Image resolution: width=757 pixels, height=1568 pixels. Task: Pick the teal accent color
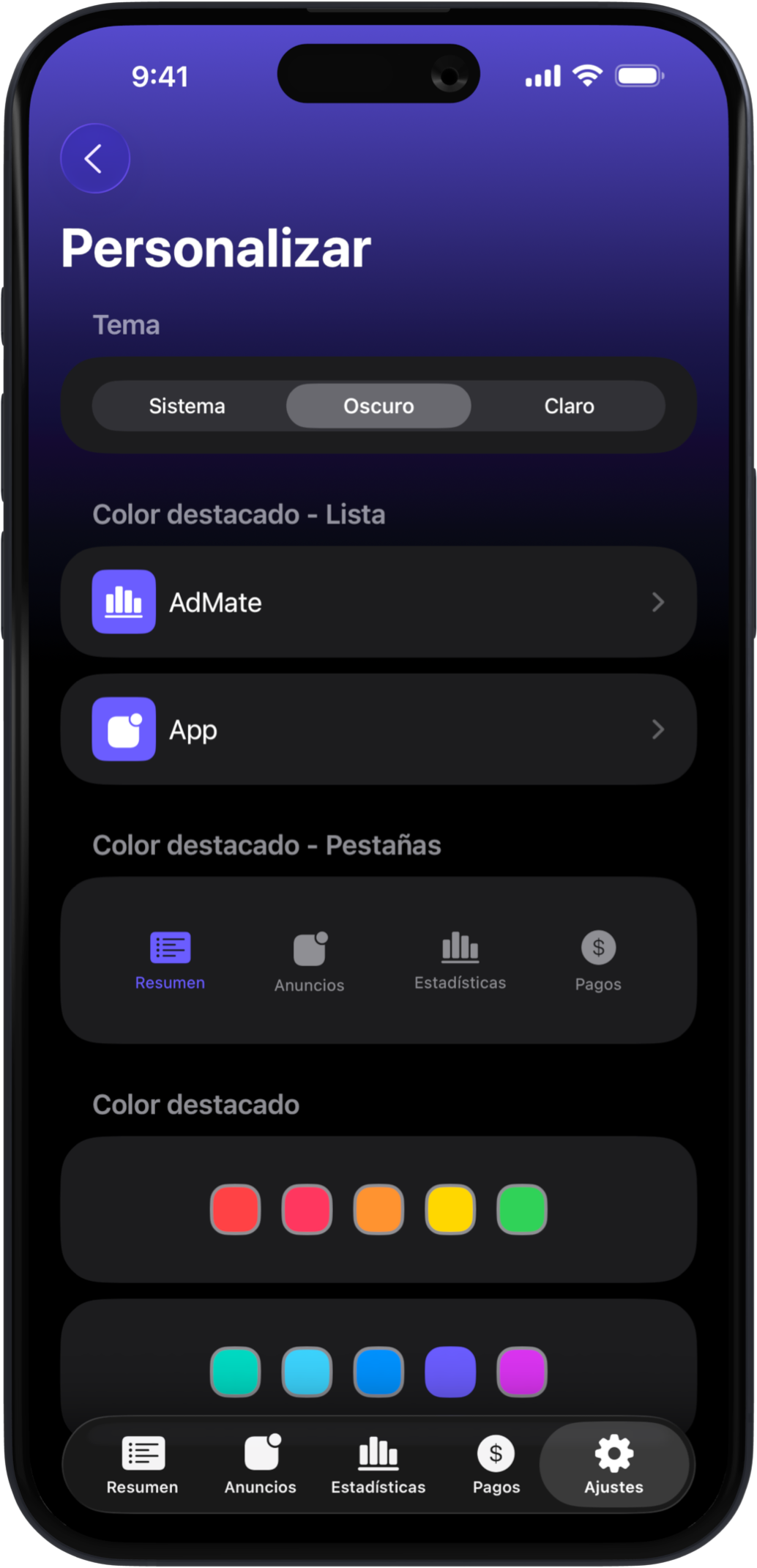point(236,1372)
